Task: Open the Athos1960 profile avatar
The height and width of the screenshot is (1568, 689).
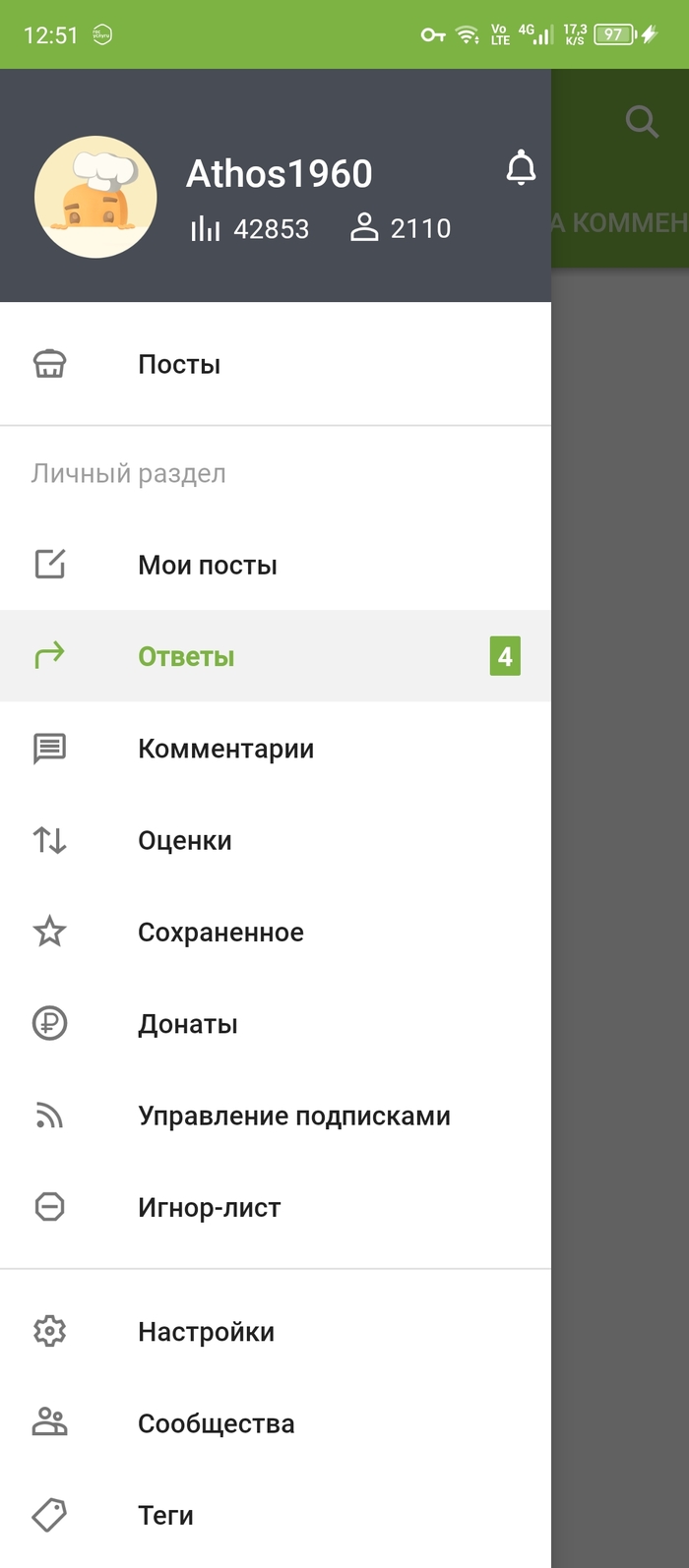Action: coord(95,197)
